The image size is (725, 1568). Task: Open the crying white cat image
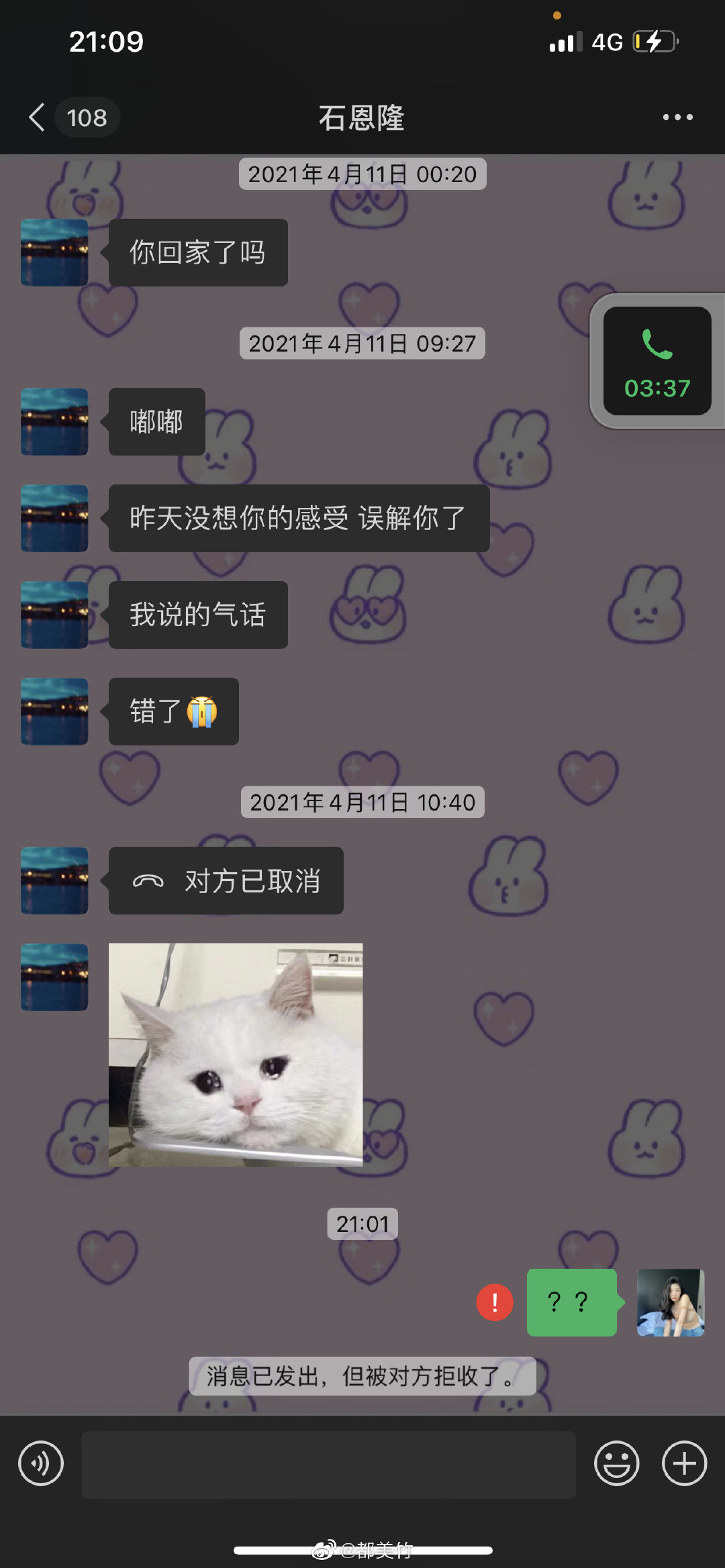click(x=236, y=1053)
